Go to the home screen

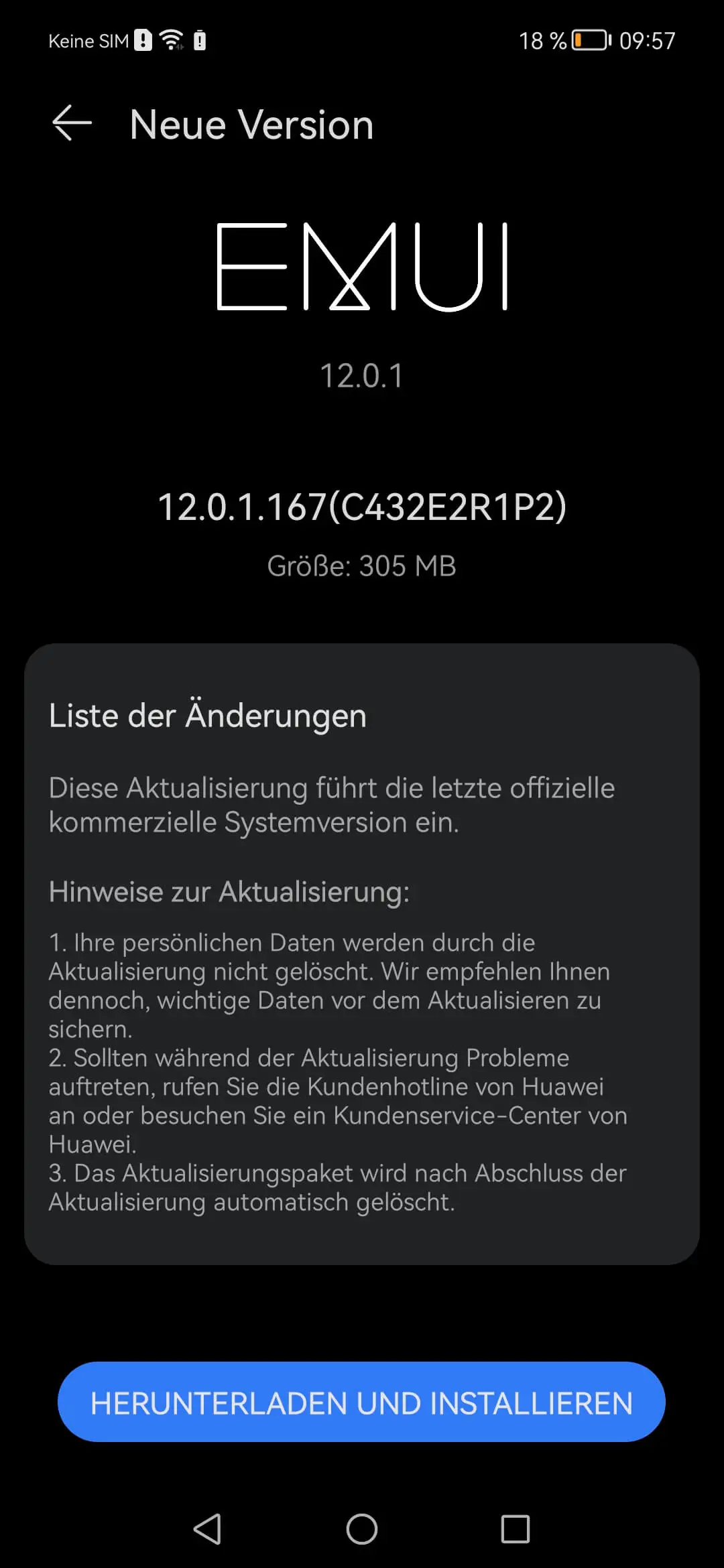click(362, 1528)
